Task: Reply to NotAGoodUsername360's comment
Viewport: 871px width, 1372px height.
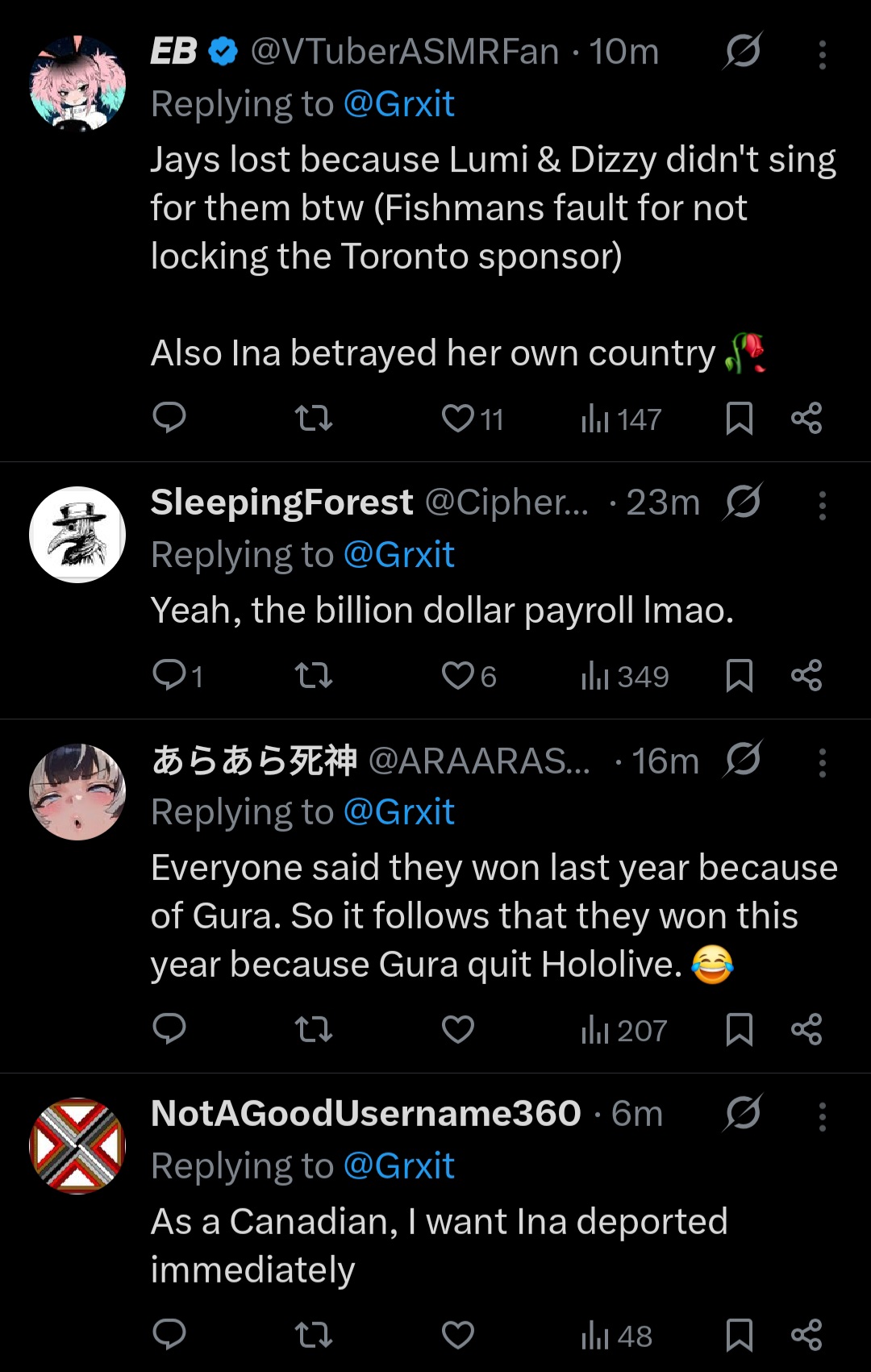Action: click(x=169, y=1335)
